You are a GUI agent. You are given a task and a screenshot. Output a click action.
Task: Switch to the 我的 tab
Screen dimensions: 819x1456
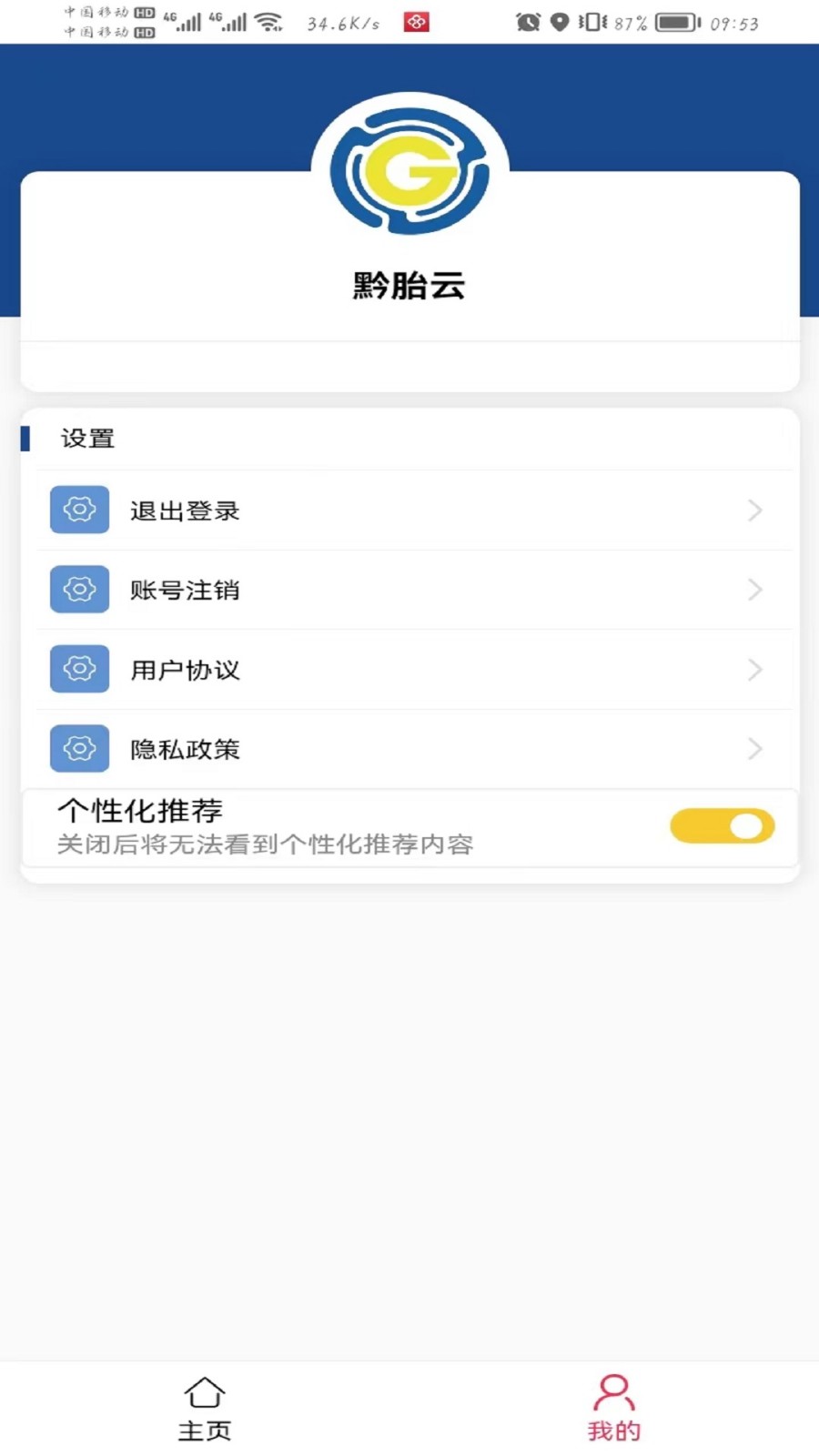pos(612,1406)
